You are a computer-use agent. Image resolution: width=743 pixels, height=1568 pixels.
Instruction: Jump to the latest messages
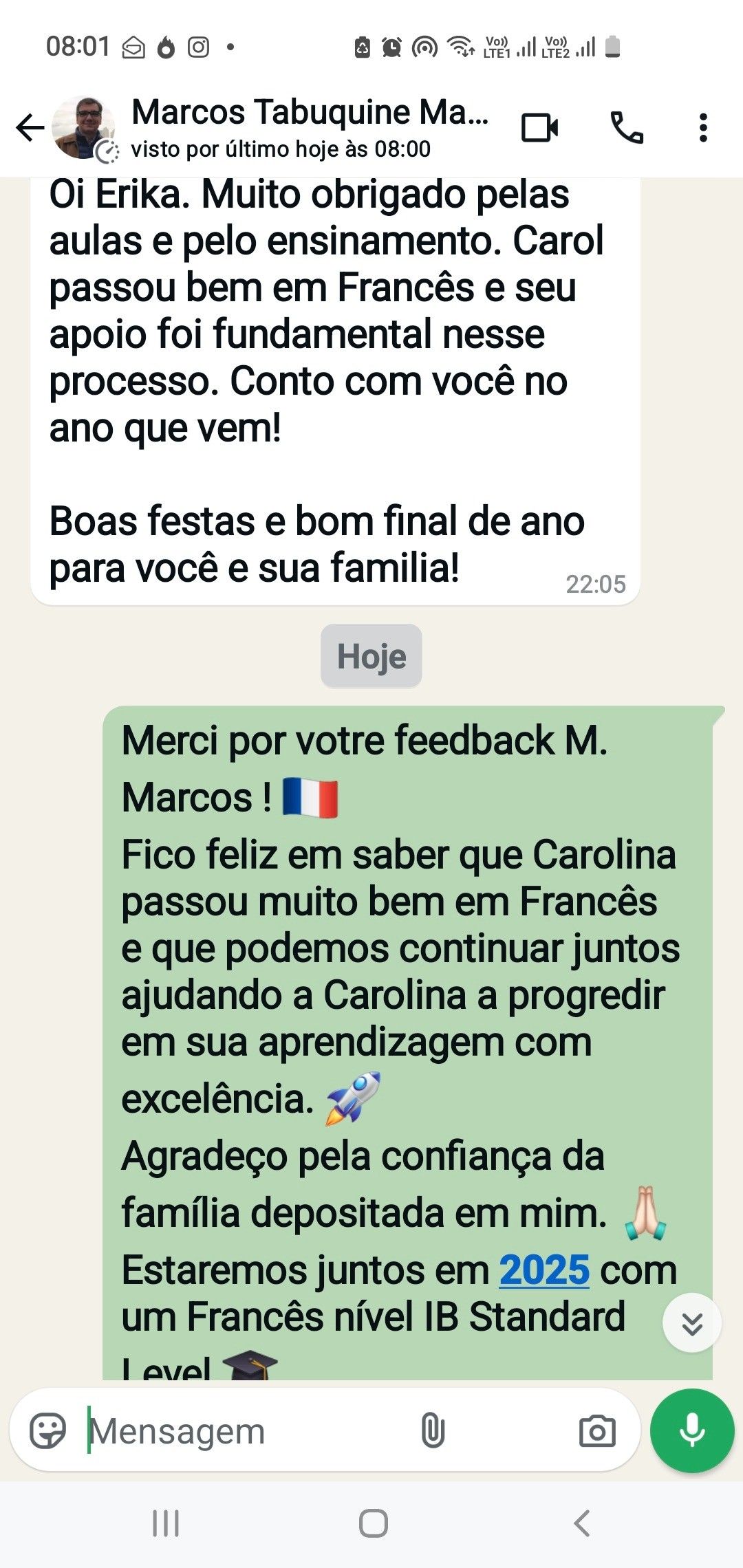pos(691,1322)
